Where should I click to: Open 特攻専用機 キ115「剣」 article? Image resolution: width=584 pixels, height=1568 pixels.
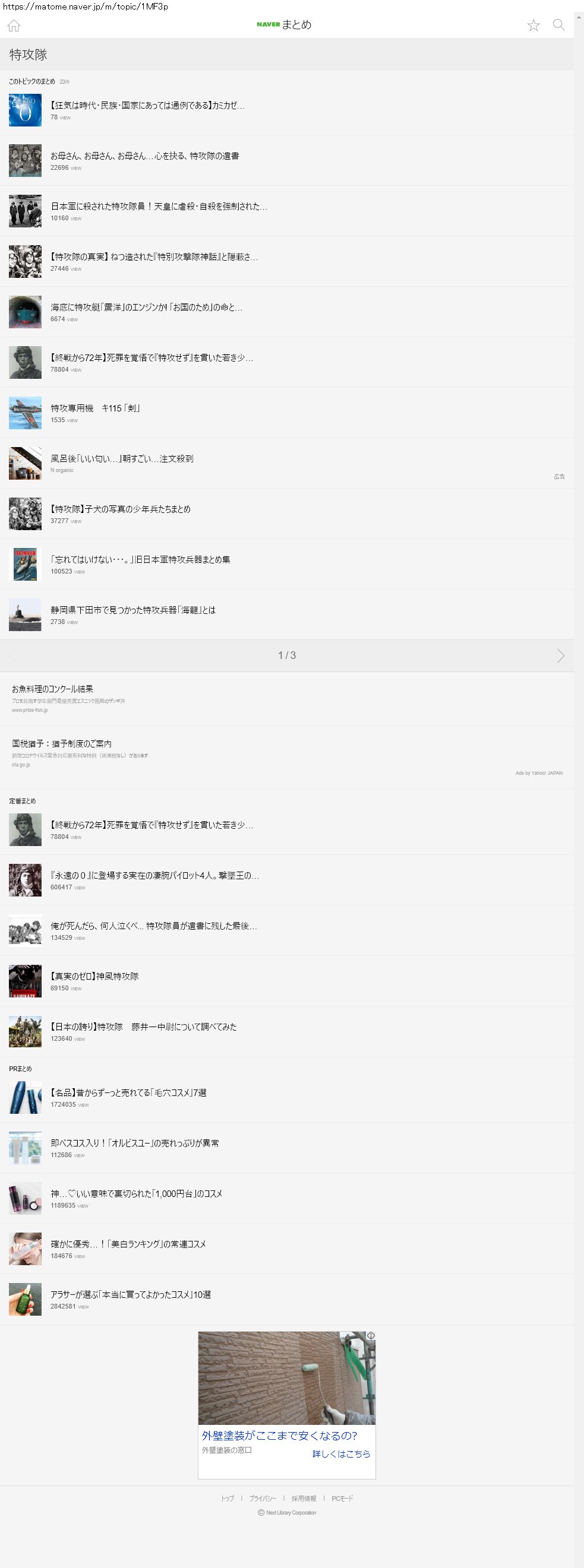coord(96,408)
